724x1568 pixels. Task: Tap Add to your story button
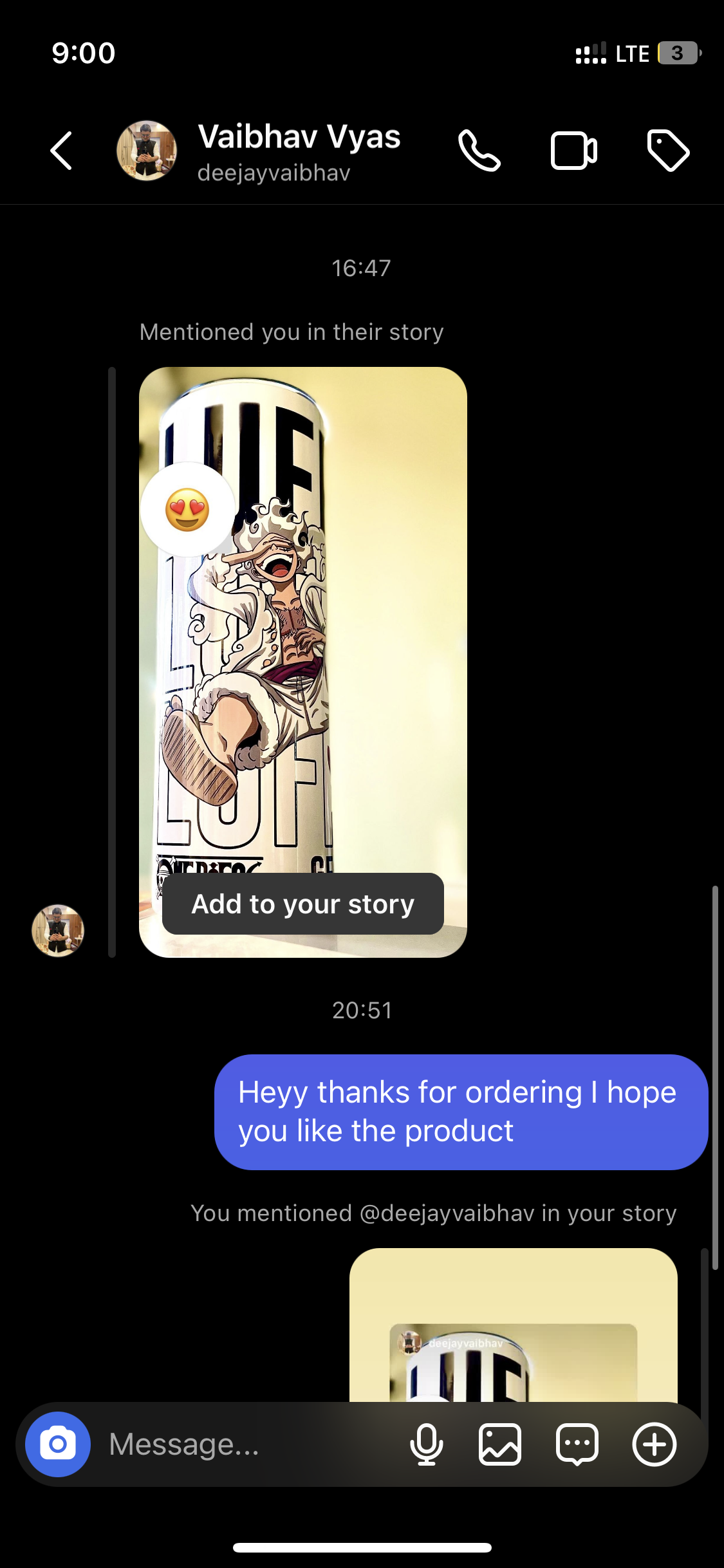[x=302, y=904]
